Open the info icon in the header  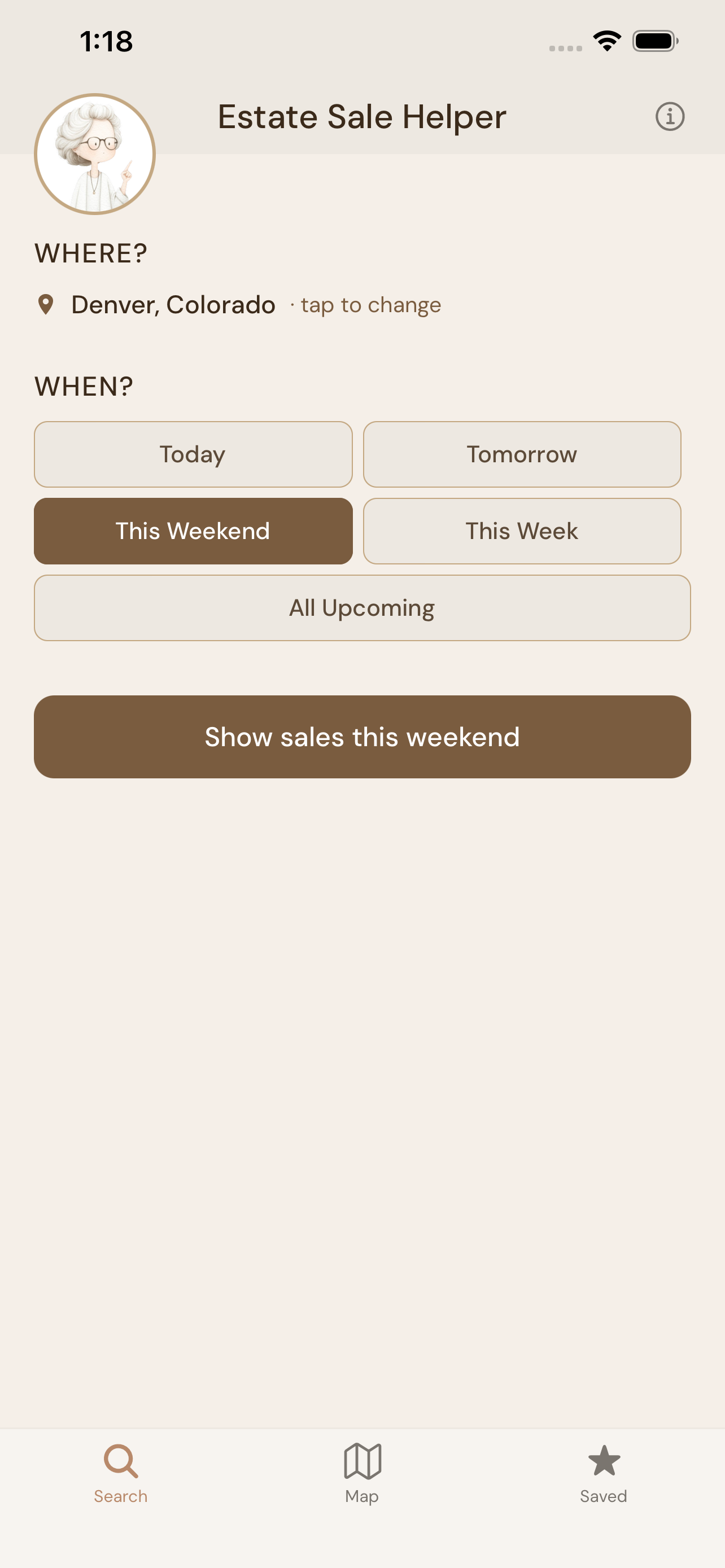click(670, 116)
